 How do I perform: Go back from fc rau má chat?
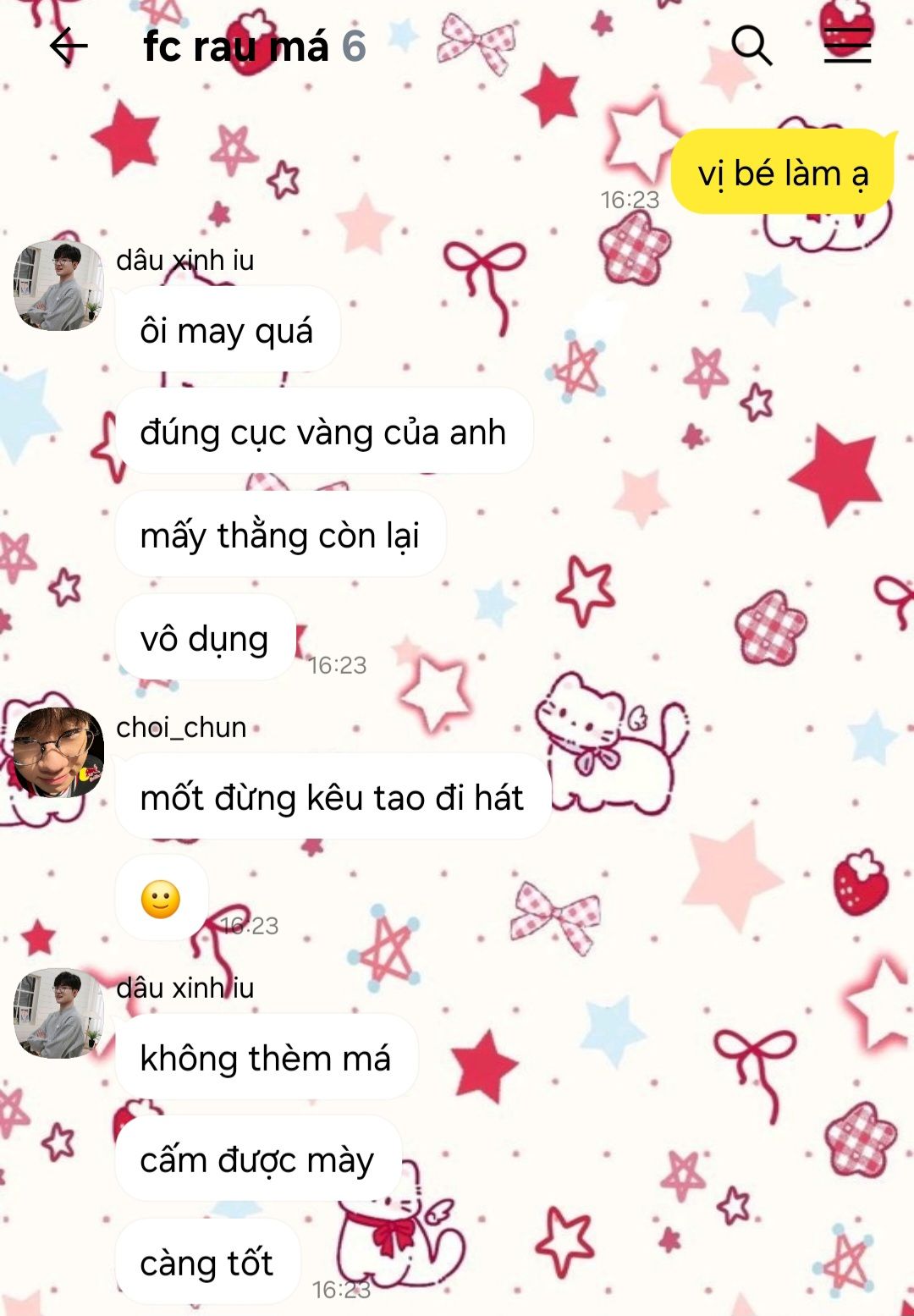click(x=69, y=46)
